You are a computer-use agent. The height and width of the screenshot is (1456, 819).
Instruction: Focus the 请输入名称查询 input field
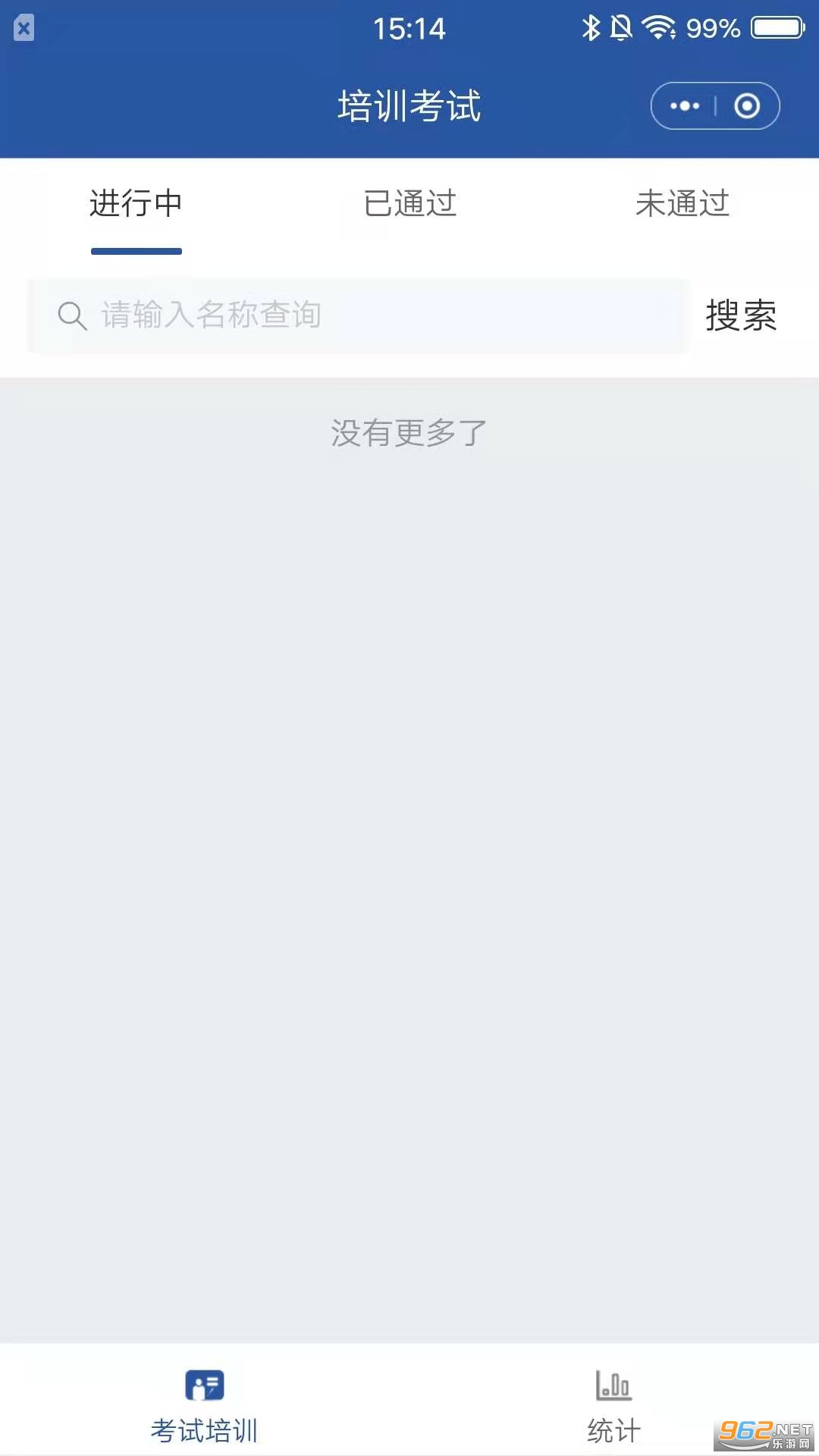(x=303, y=315)
